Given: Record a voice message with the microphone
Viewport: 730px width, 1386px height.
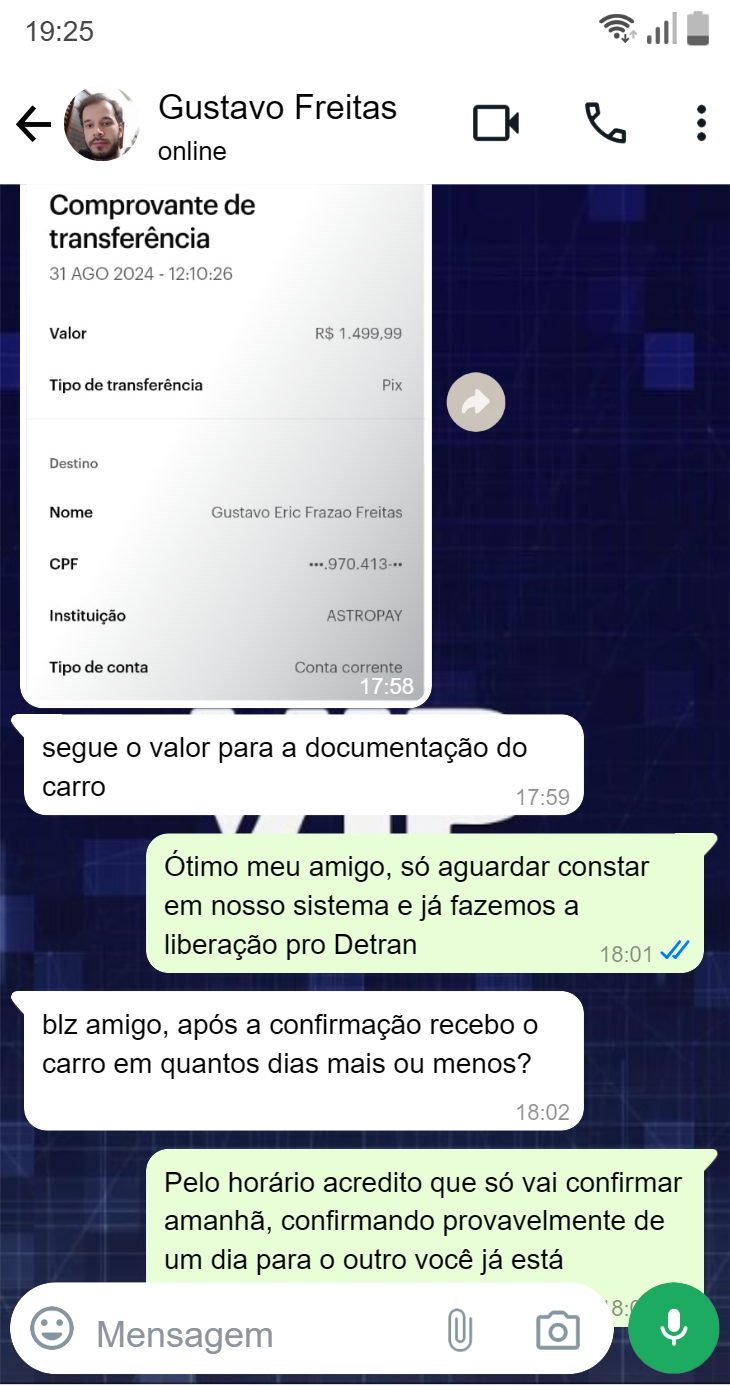Looking at the screenshot, I should [674, 1328].
